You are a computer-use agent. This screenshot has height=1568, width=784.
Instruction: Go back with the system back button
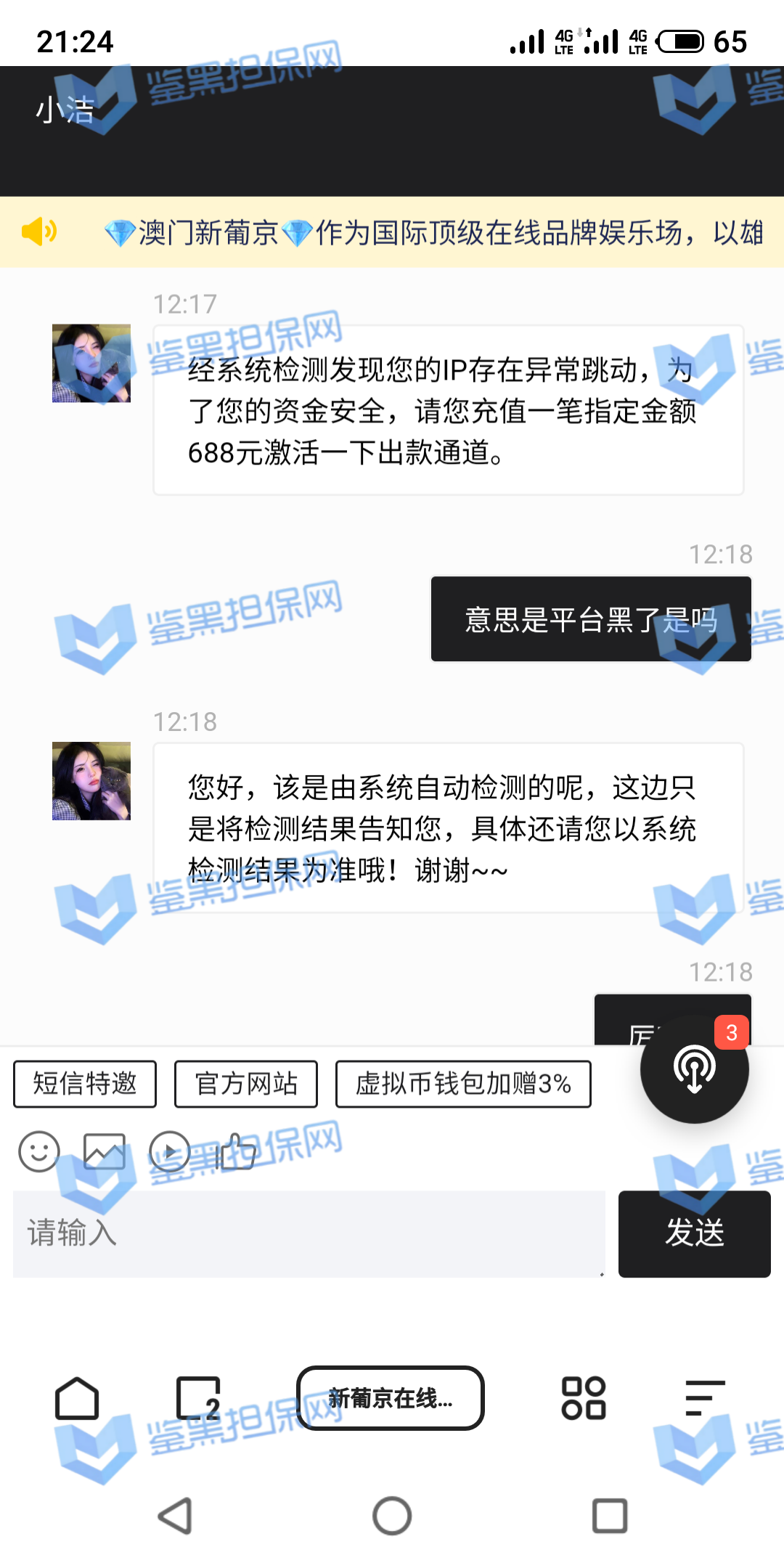coord(175,1516)
